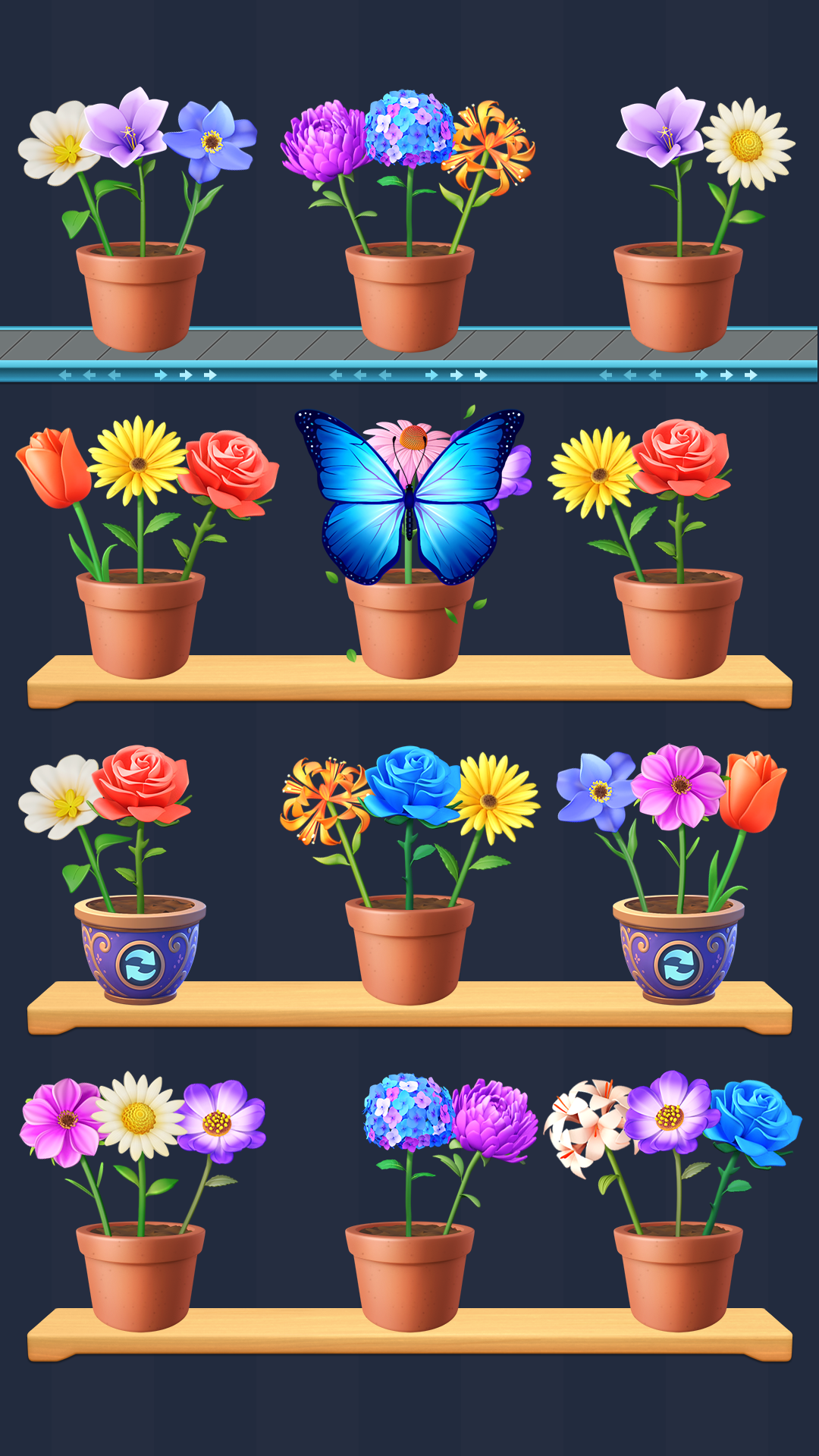Tap the swap icon on the white flower and red rose pot
Screen dimensions: 819x1456
(x=140, y=965)
